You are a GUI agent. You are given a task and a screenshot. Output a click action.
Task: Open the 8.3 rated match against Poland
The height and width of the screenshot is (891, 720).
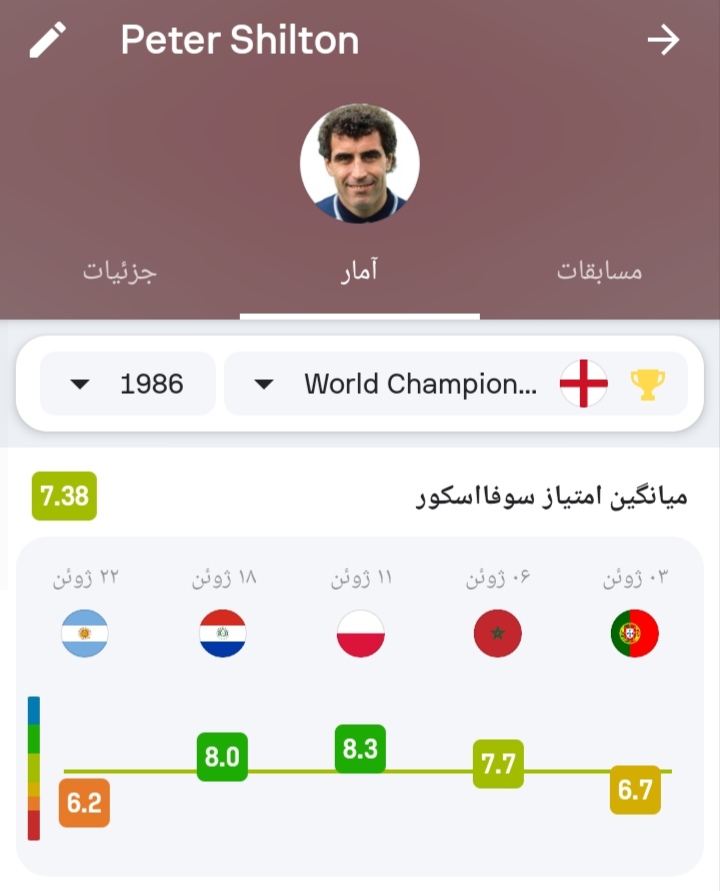tap(360, 749)
